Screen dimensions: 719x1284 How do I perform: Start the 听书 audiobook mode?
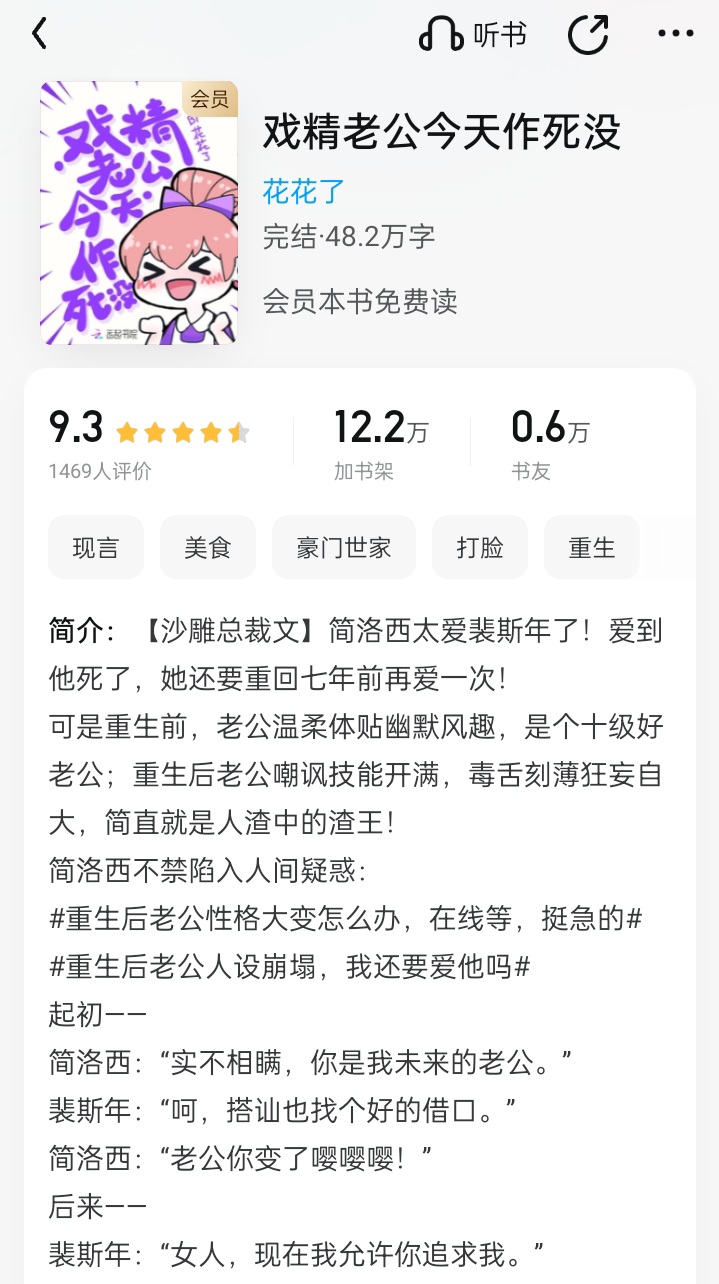point(472,35)
